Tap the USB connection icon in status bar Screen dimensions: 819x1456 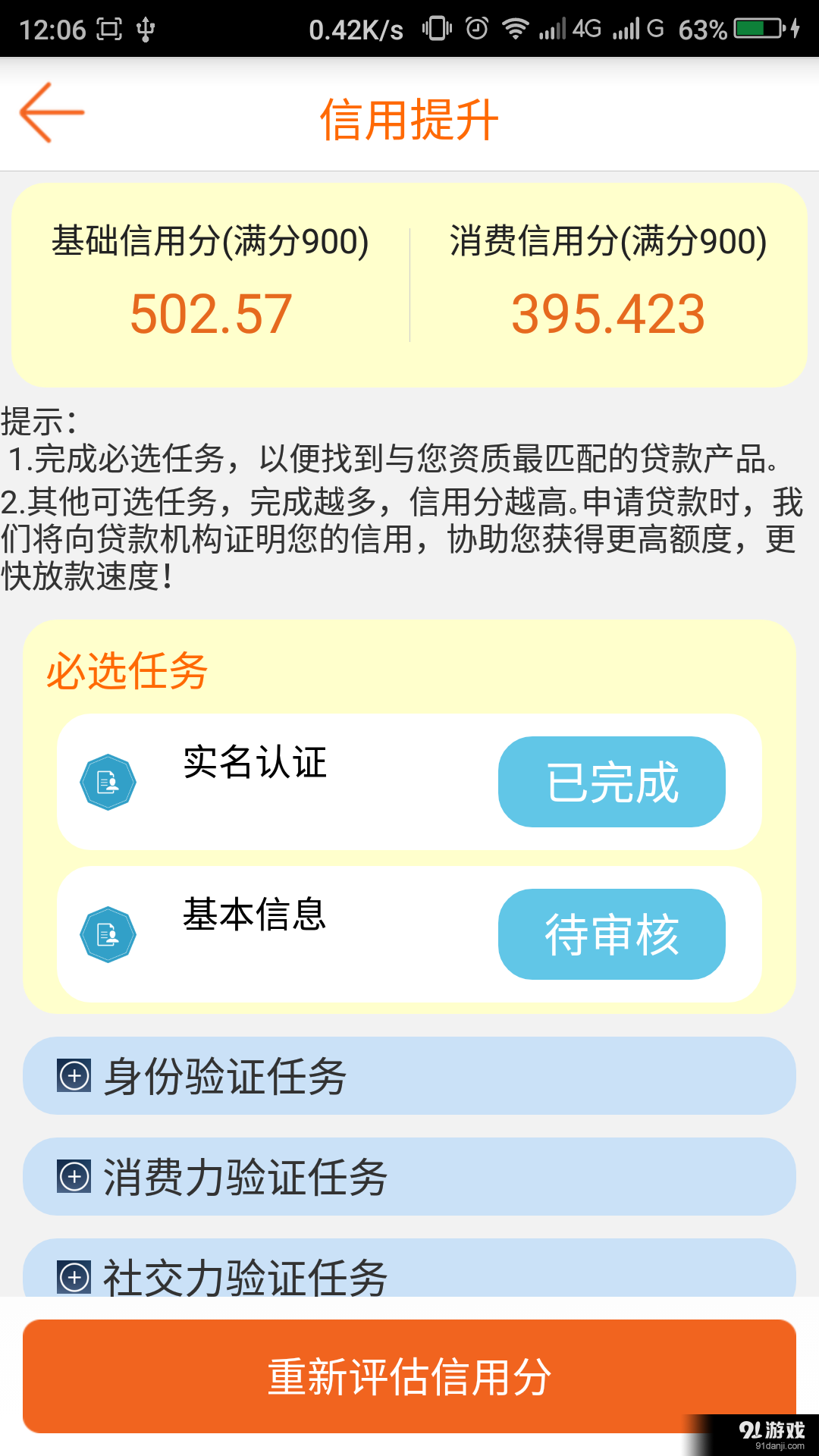149,27
